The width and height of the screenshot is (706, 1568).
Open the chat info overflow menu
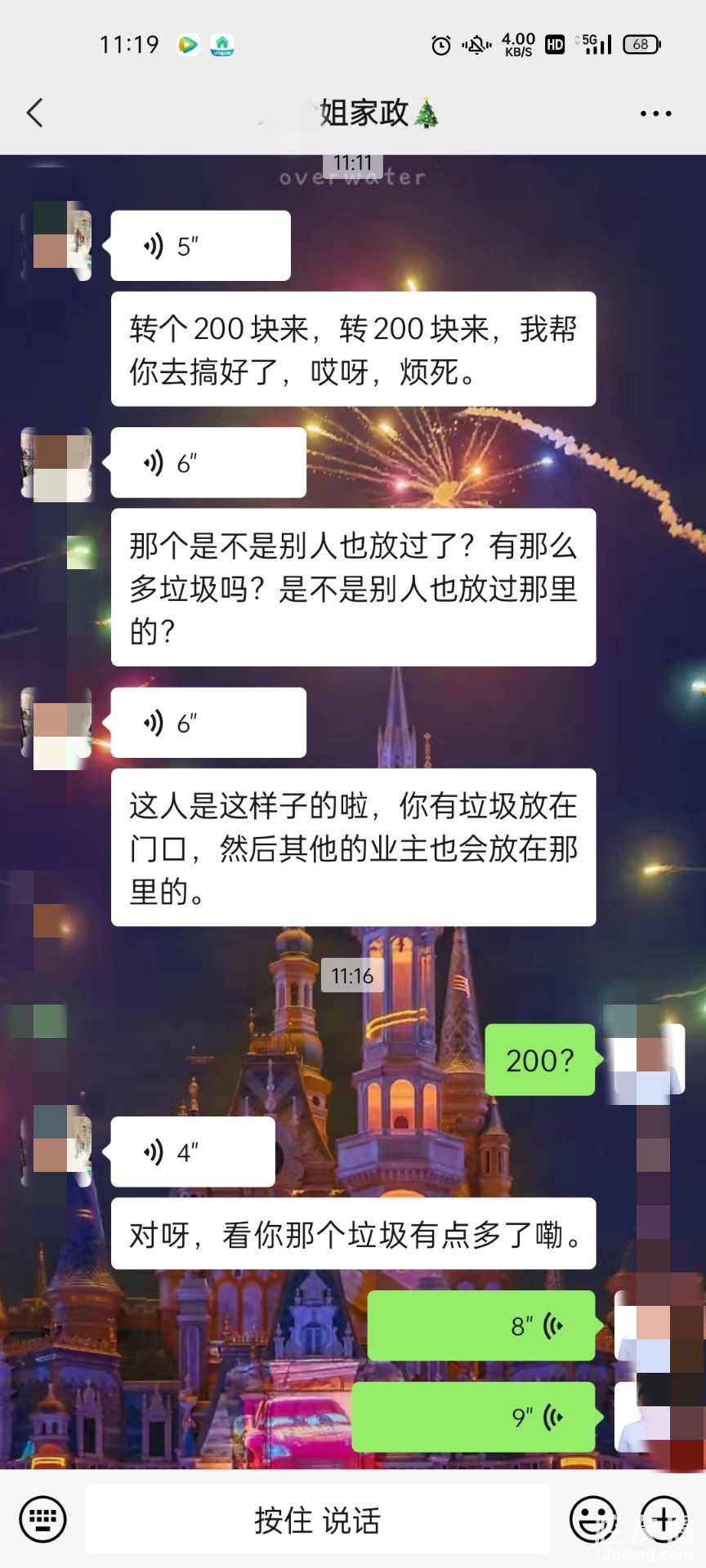coord(655,114)
